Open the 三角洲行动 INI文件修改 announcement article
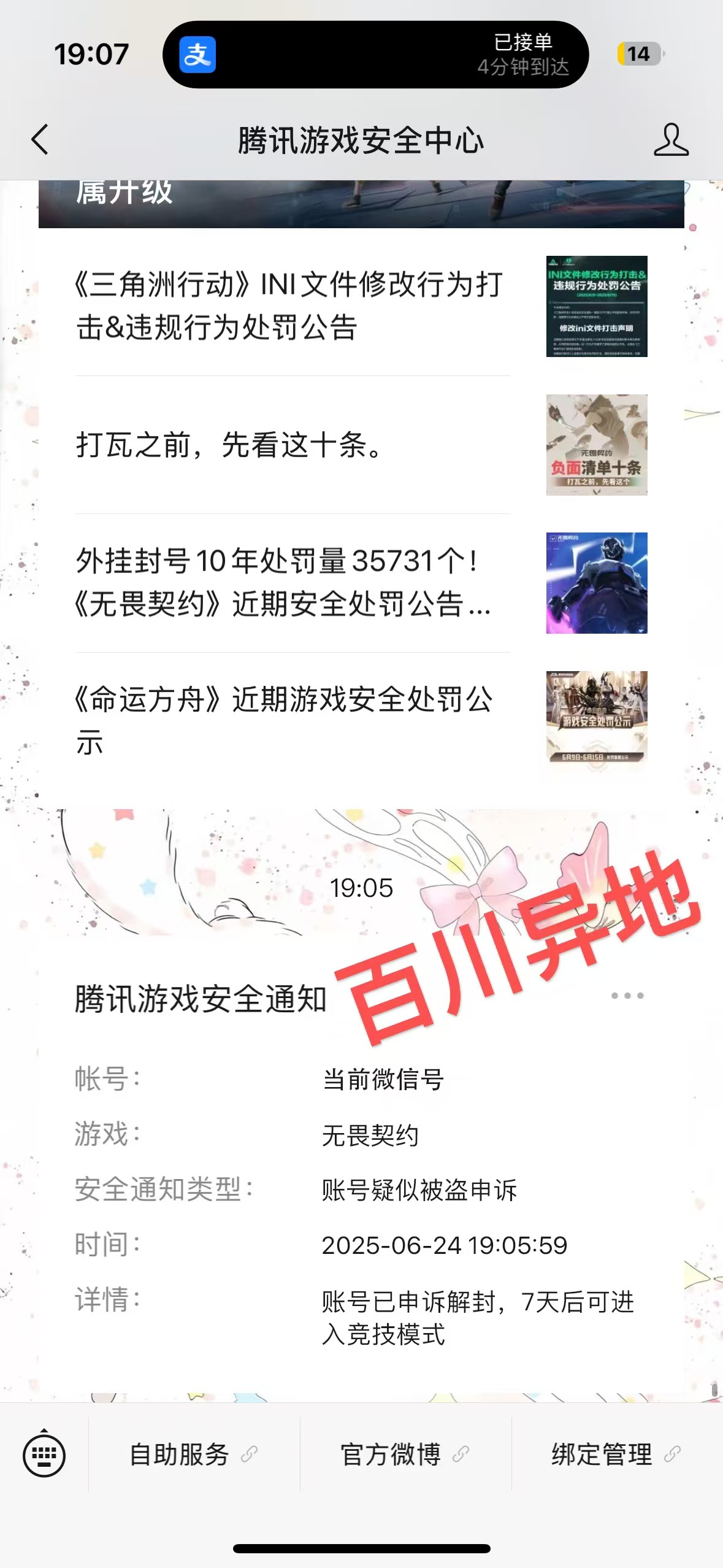723x1568 pixels. tap(361, 306)
